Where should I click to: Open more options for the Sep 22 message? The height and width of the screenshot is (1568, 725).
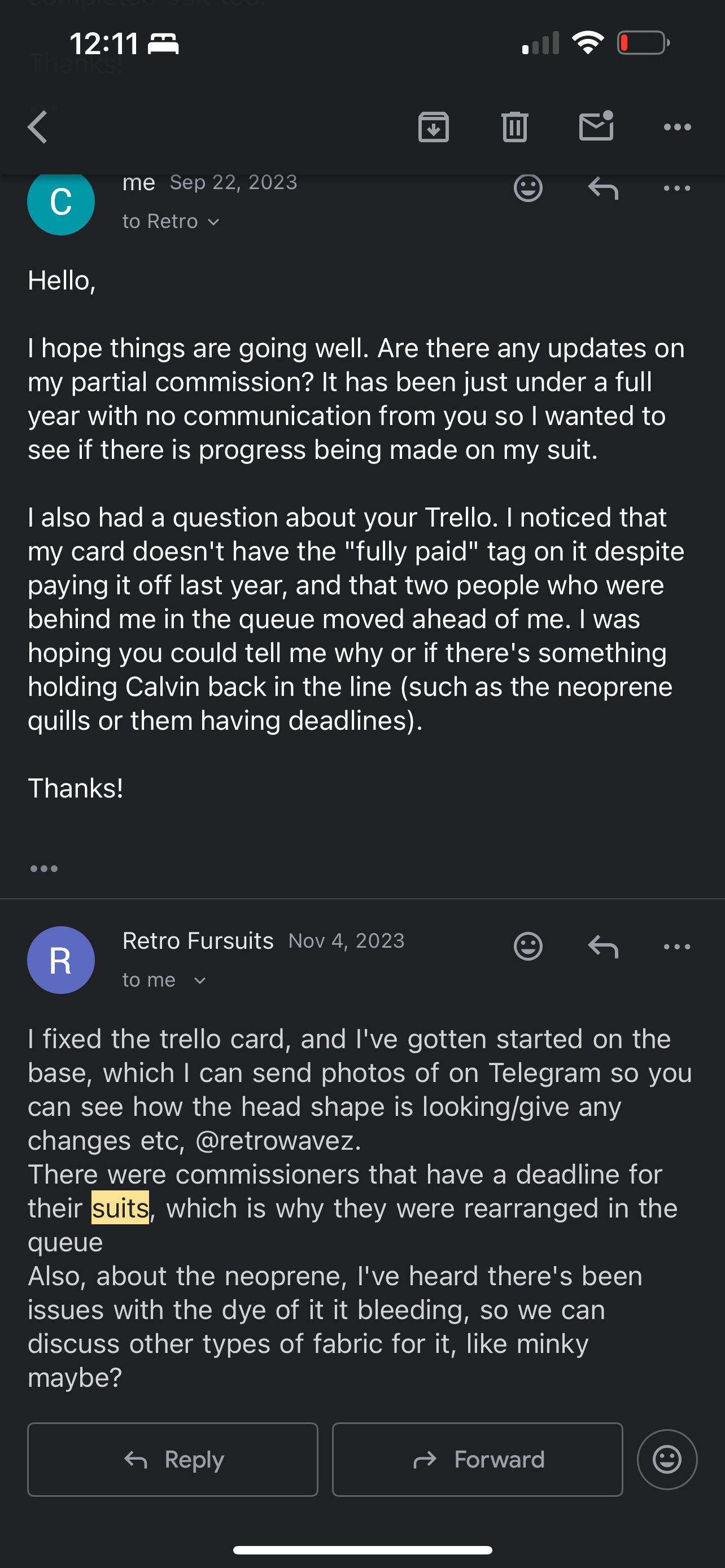(677, 188)
